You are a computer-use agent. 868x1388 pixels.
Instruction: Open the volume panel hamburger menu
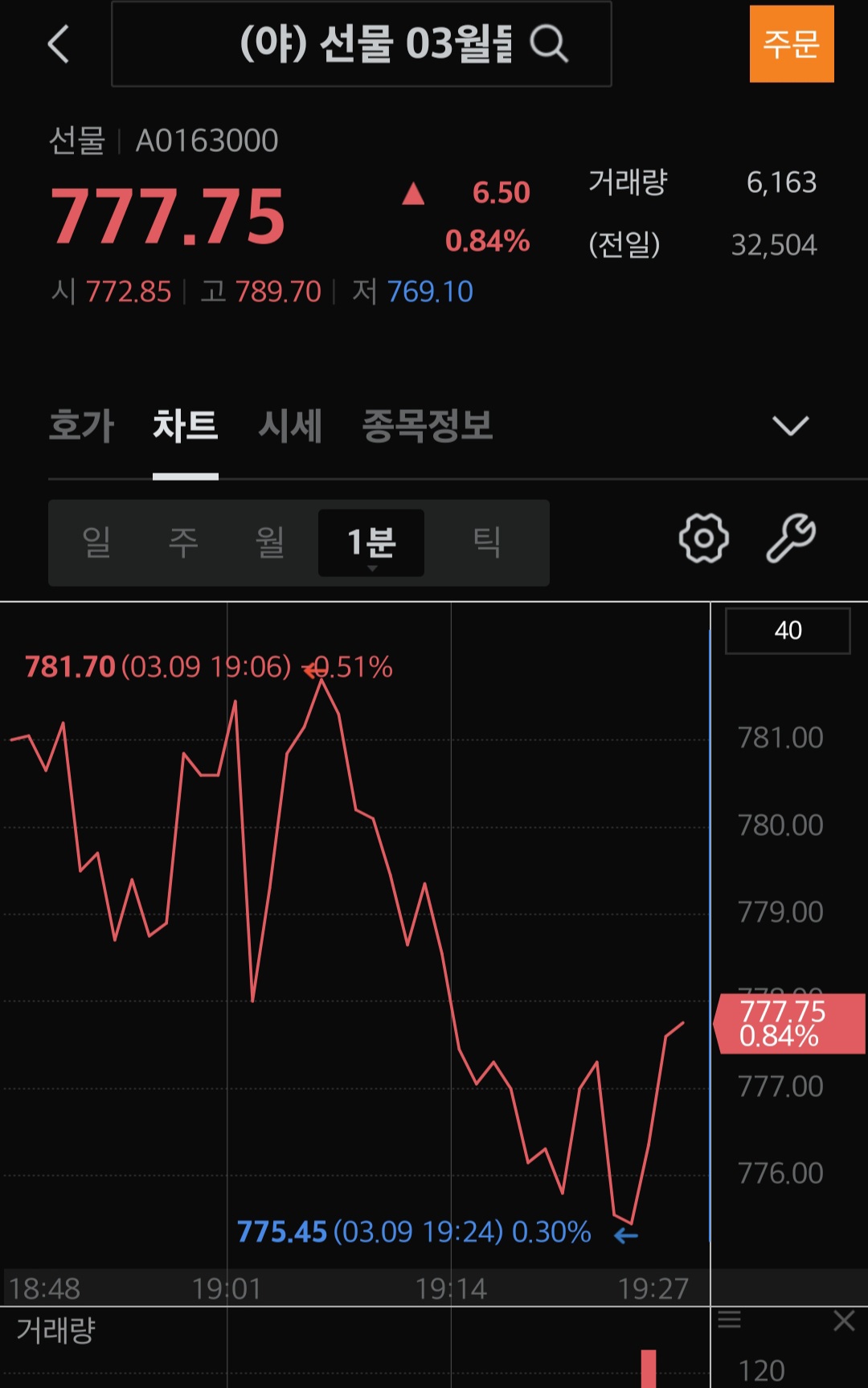(x=729, y=1320)
